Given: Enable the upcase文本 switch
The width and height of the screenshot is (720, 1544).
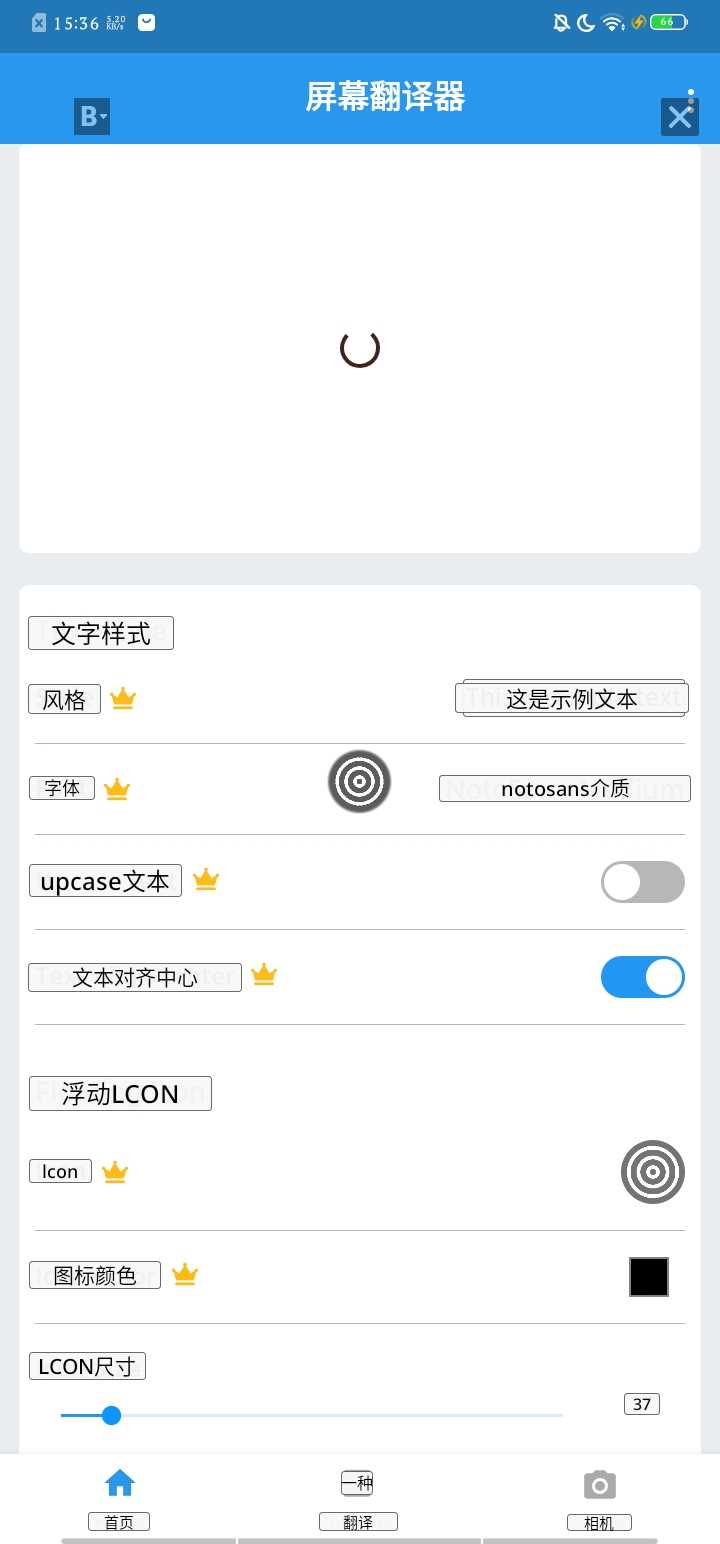Looking at the screenshot, I should pyautogui.click(x=642, y=882).
